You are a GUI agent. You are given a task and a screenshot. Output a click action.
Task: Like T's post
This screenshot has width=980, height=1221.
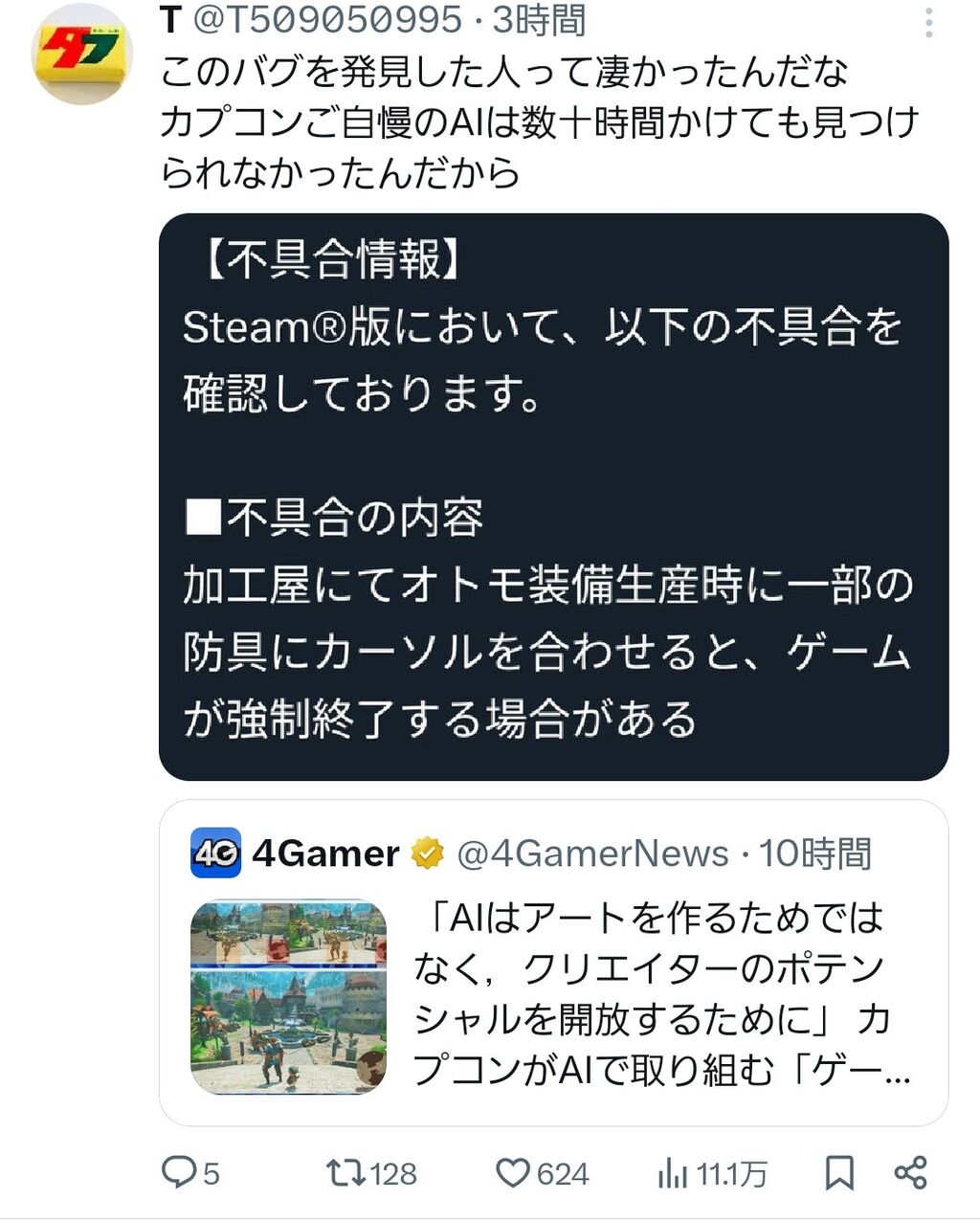click(542, 1173)
